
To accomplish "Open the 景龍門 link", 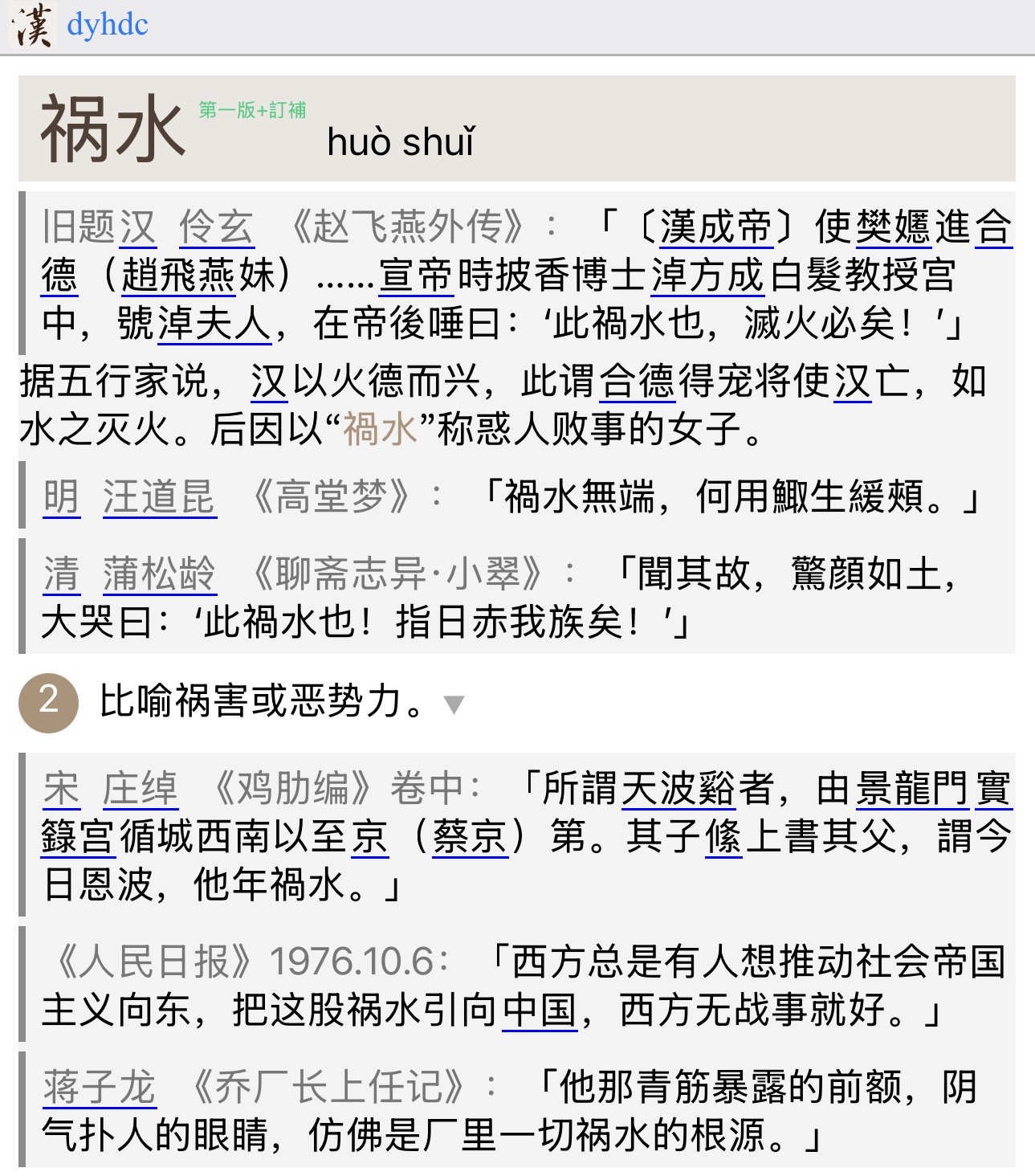I will [912, 789].
